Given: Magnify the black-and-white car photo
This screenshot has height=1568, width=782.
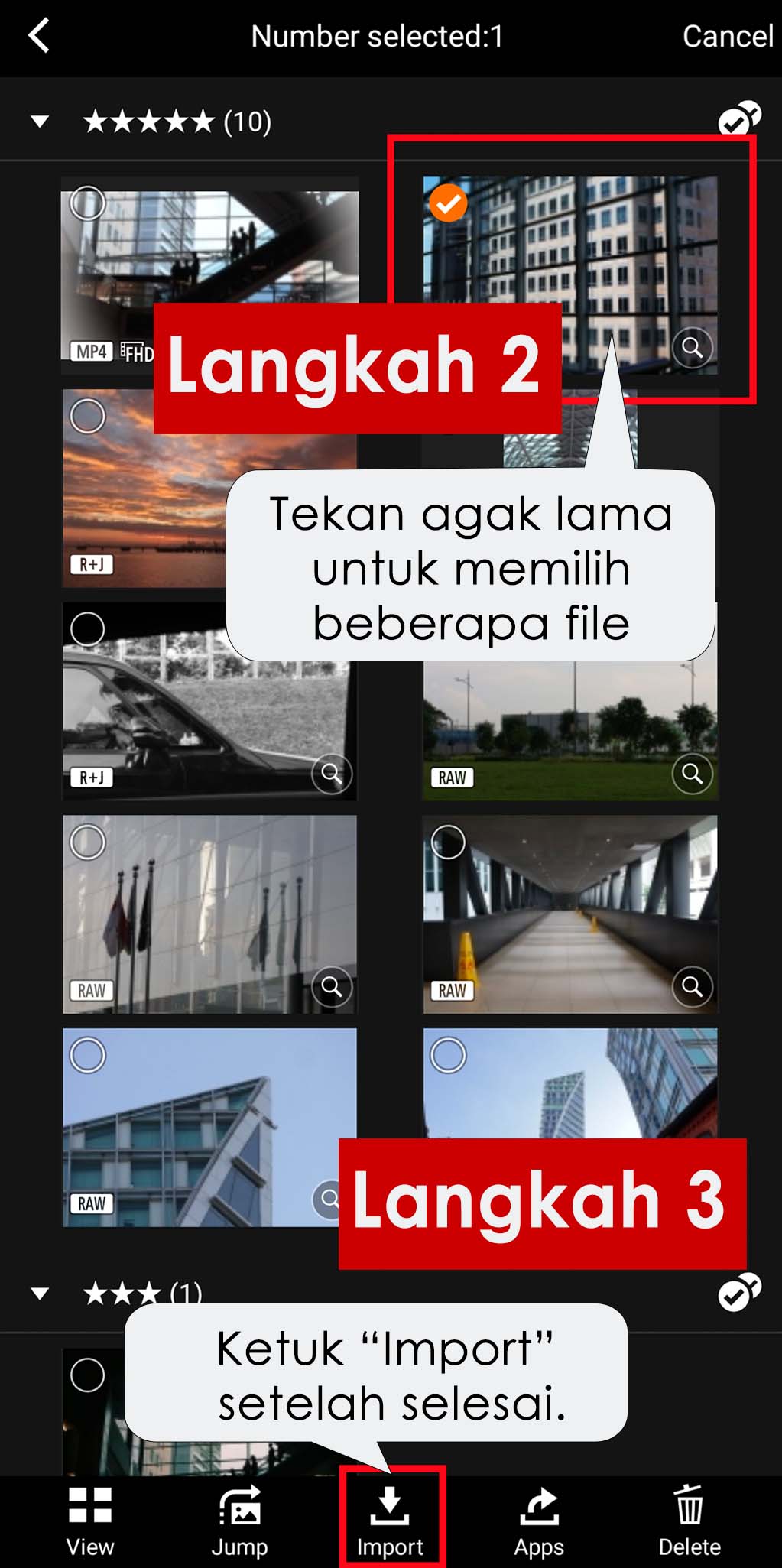Looking at the screenshot, I should pos(332,774).
